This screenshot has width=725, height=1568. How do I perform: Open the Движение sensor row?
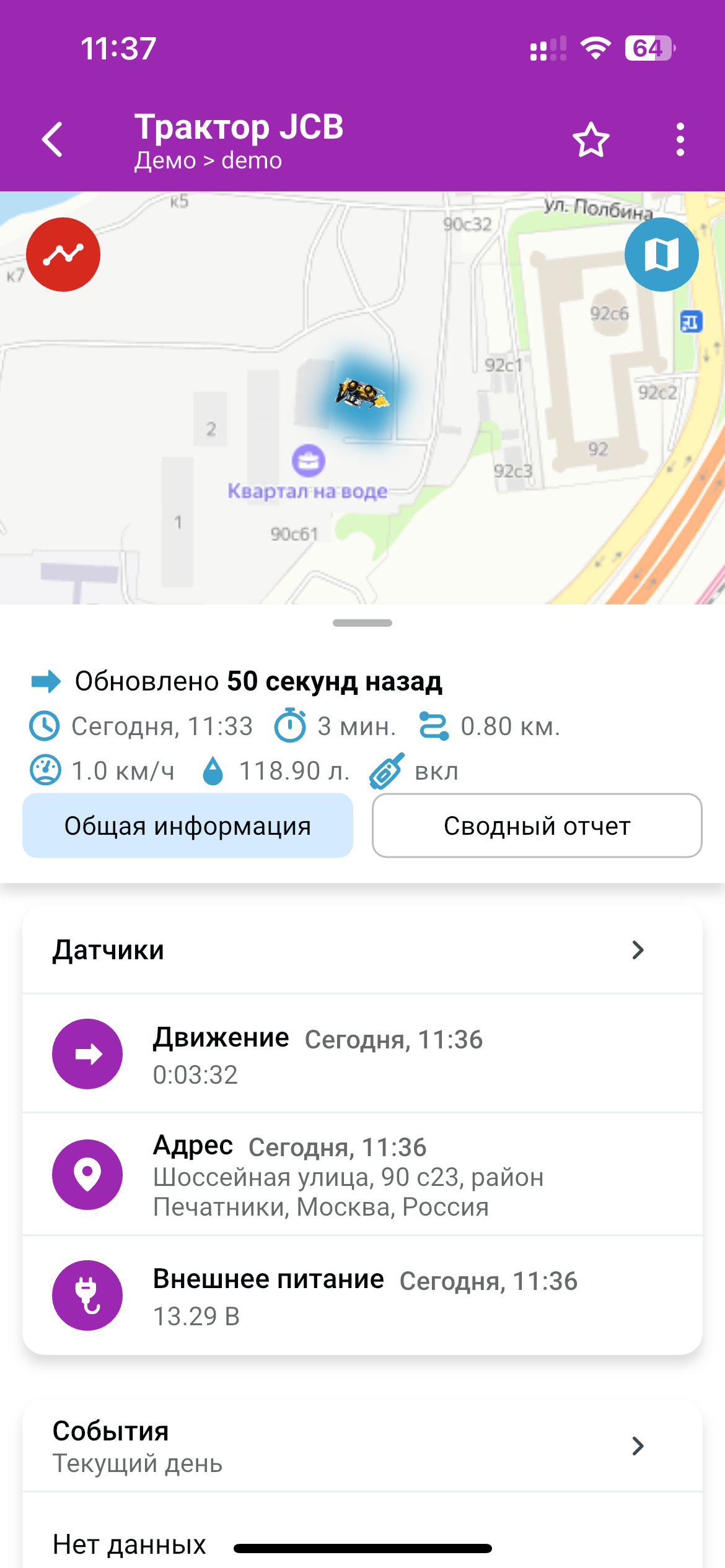click(362, 1054)
